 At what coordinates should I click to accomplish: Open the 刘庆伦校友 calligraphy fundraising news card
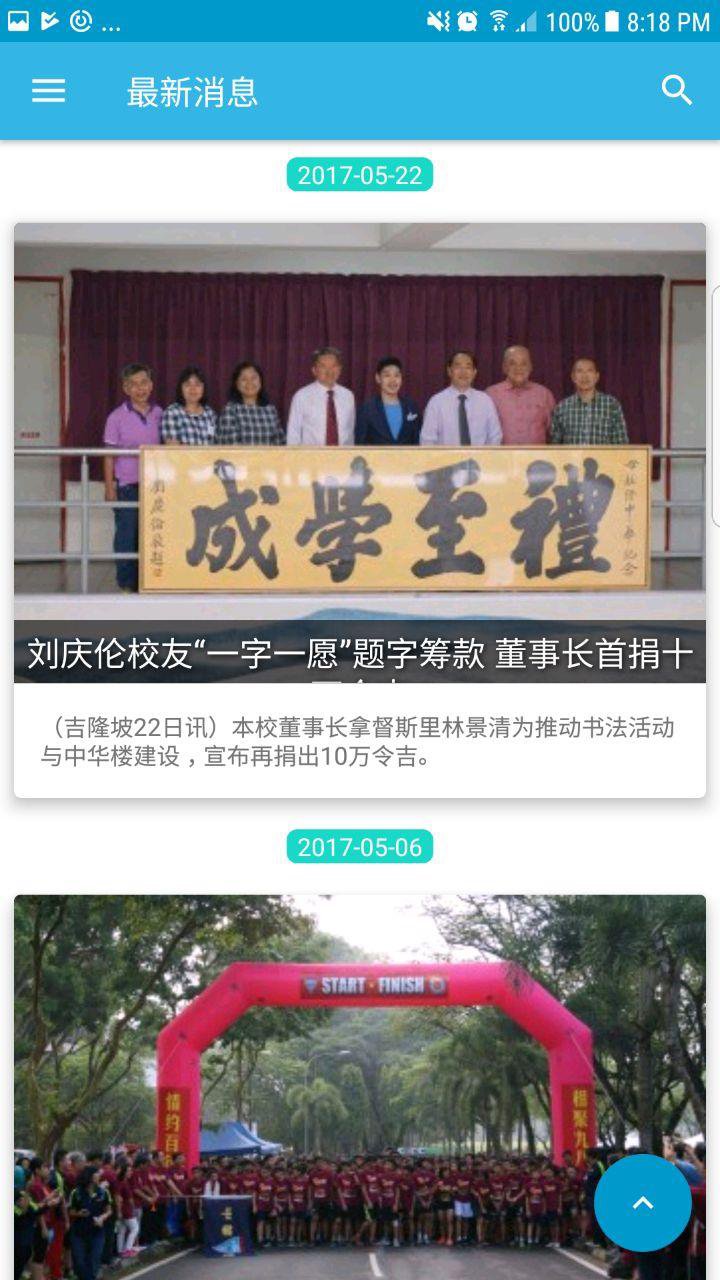click(x=360, y=510)
